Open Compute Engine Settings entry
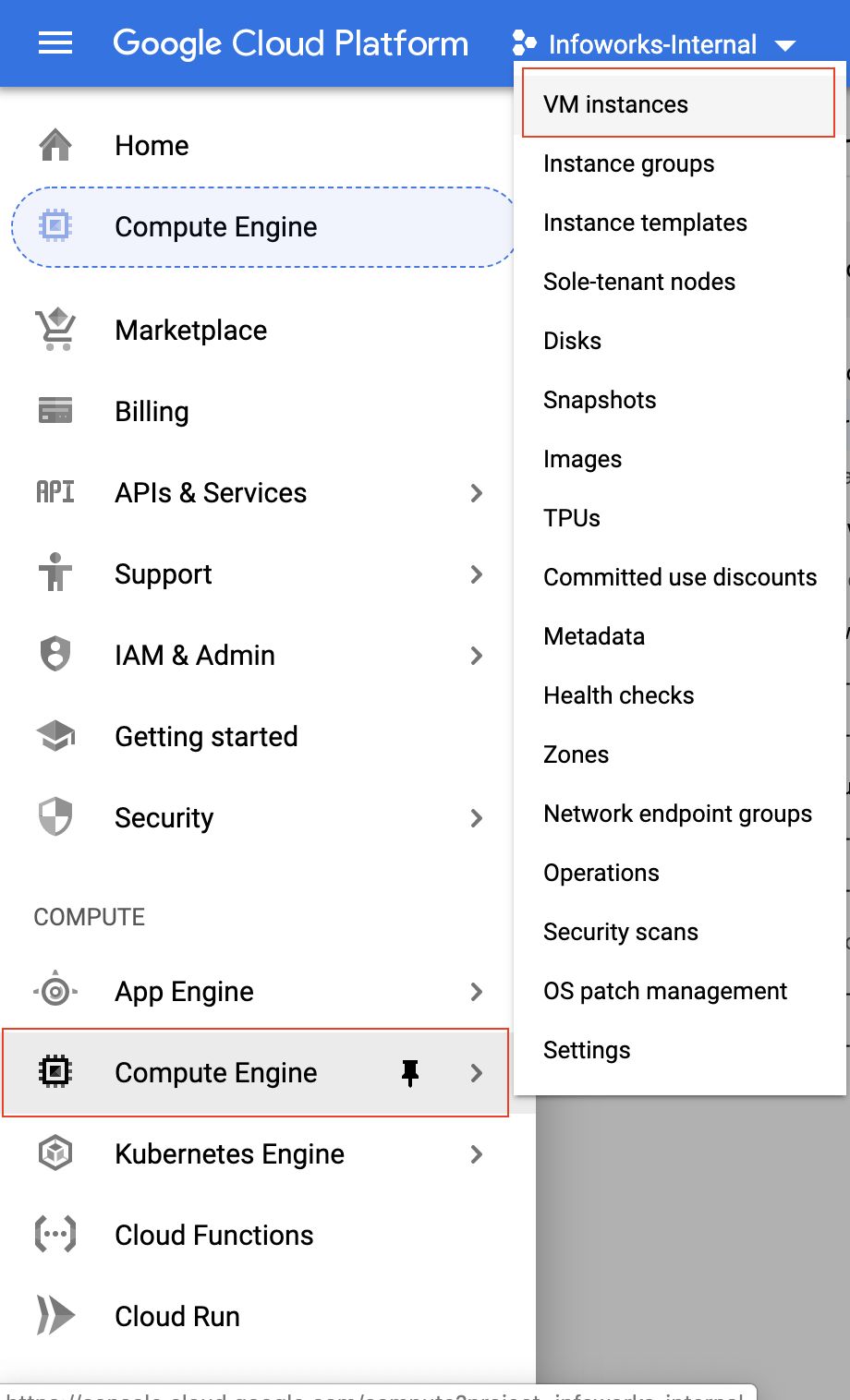 click(x=679, y=1050)
